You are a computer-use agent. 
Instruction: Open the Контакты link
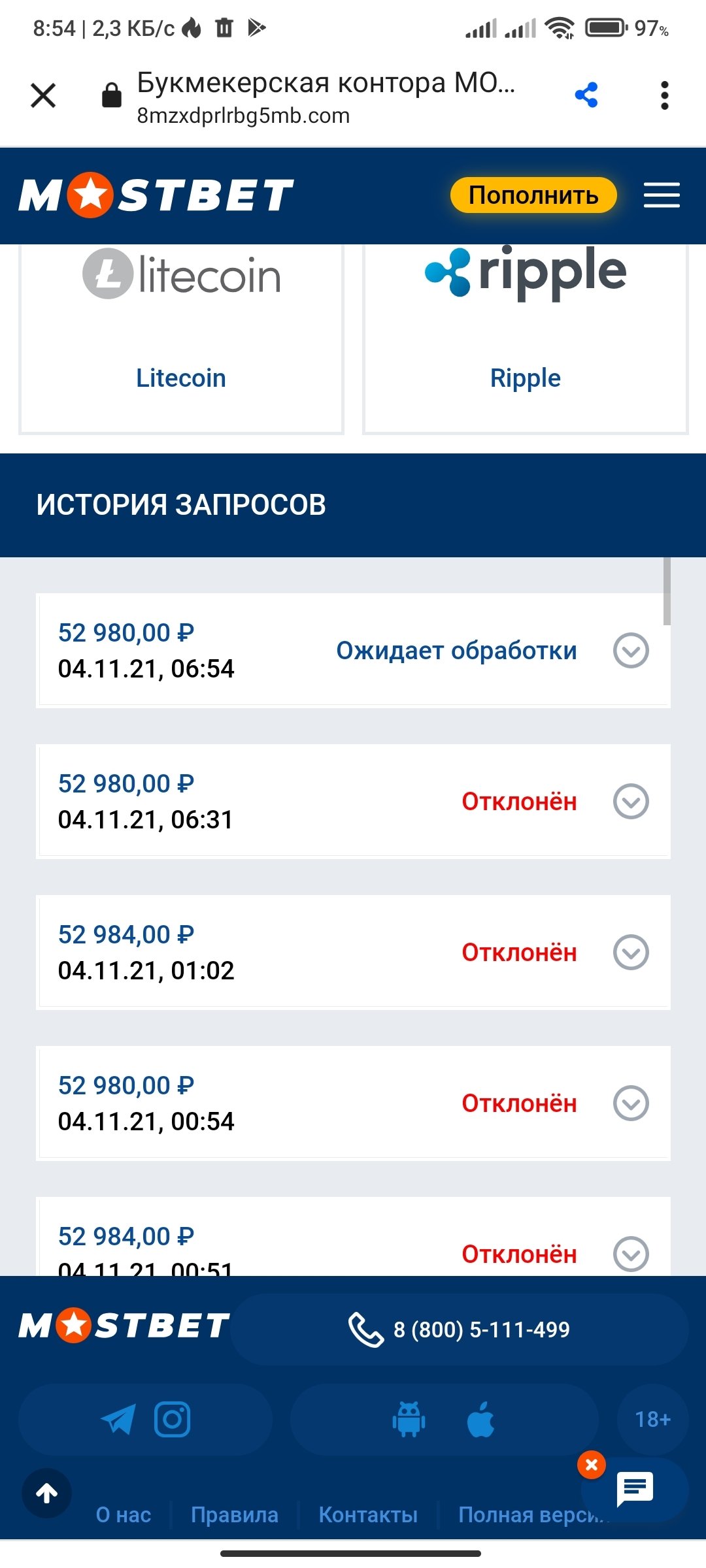point(368,1514)
